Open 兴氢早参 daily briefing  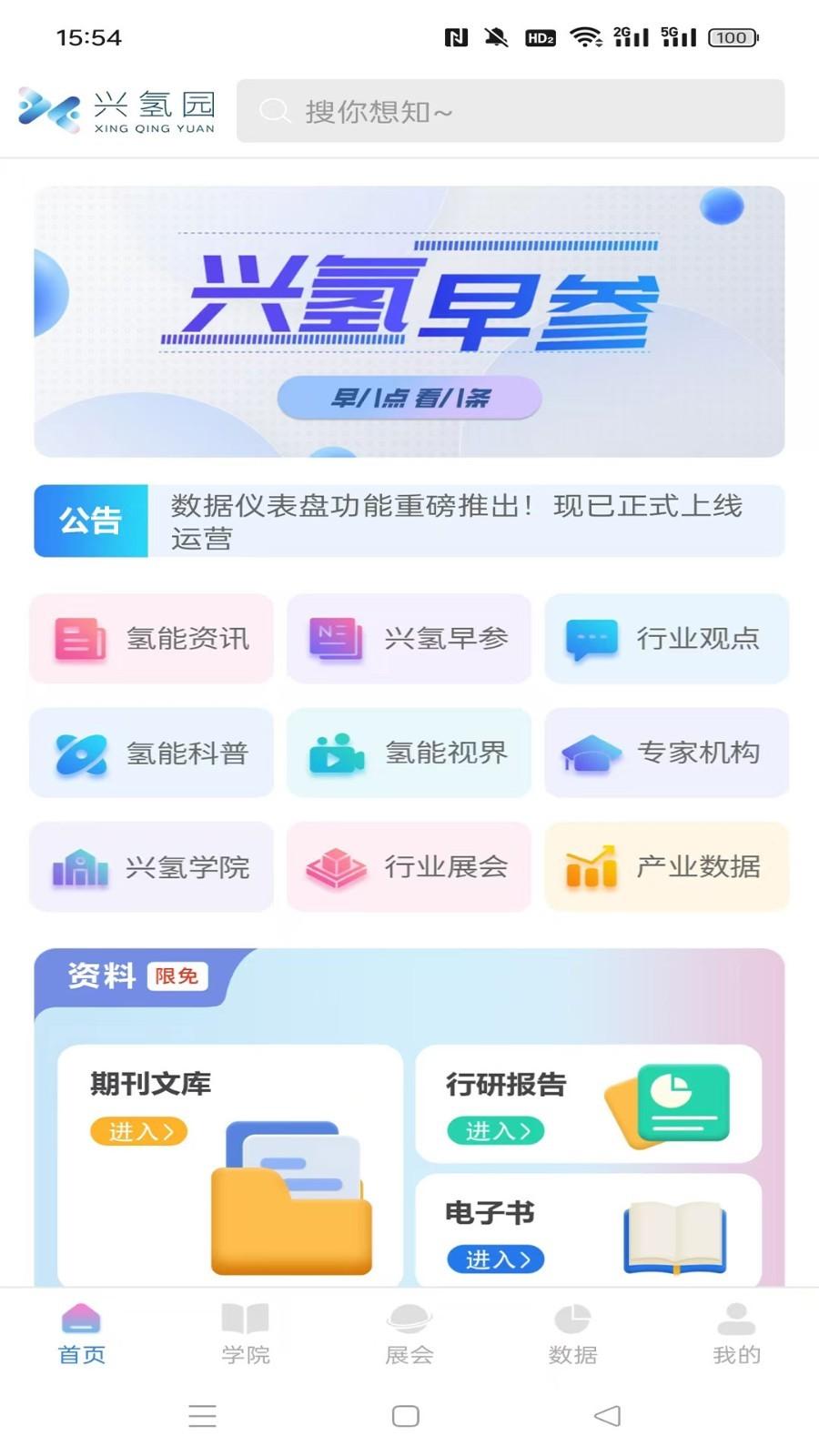(x=409, y=638)
